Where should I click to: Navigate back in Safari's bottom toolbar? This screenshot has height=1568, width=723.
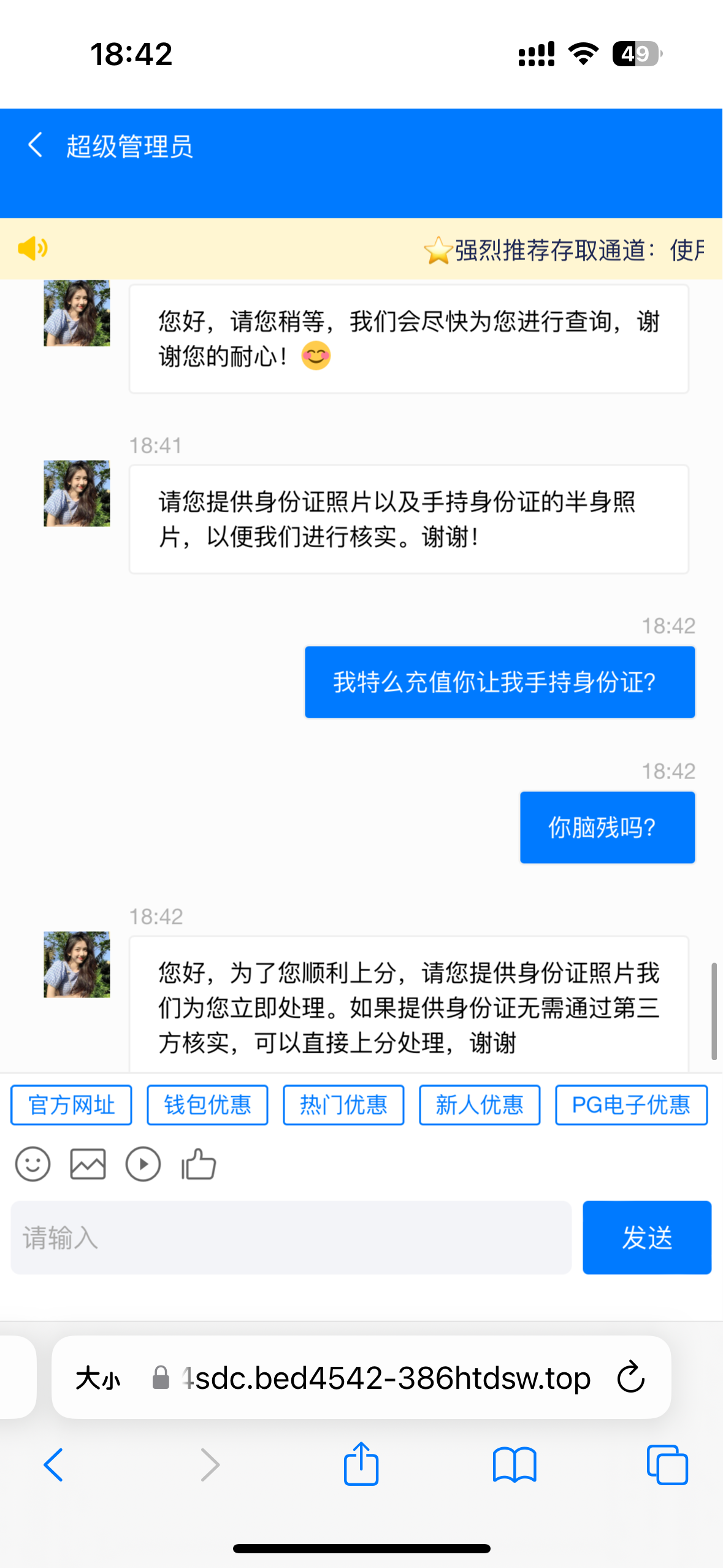pos(54,1464)
